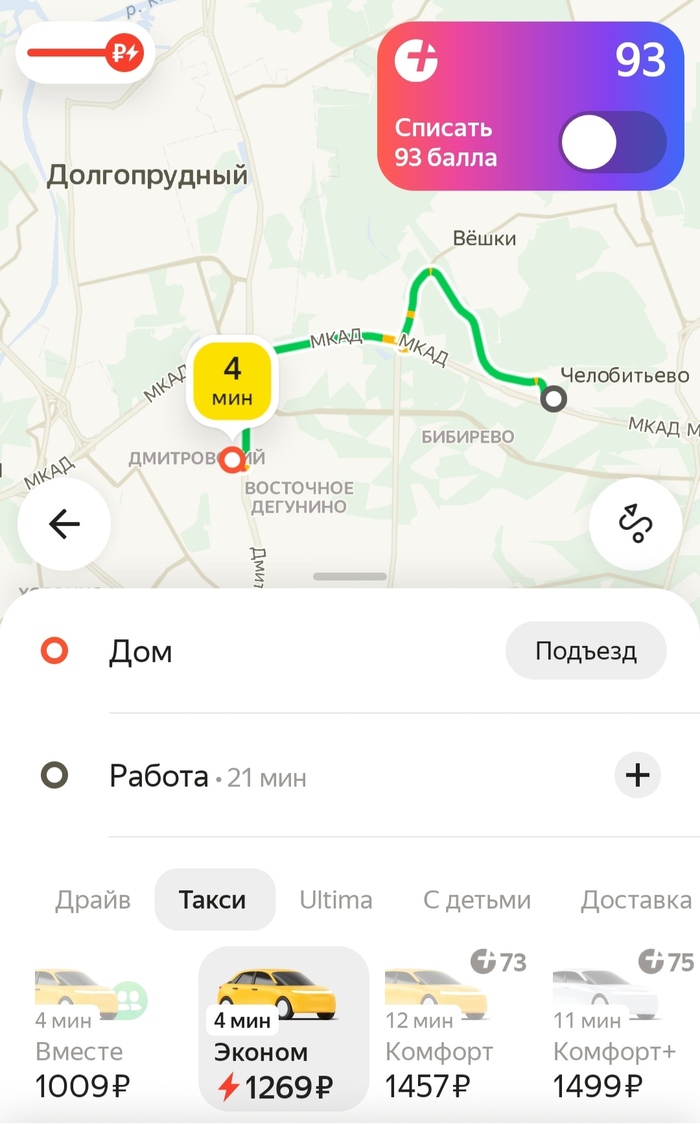
Task: Toggle the spend 93 points switch
Action: 612,144
